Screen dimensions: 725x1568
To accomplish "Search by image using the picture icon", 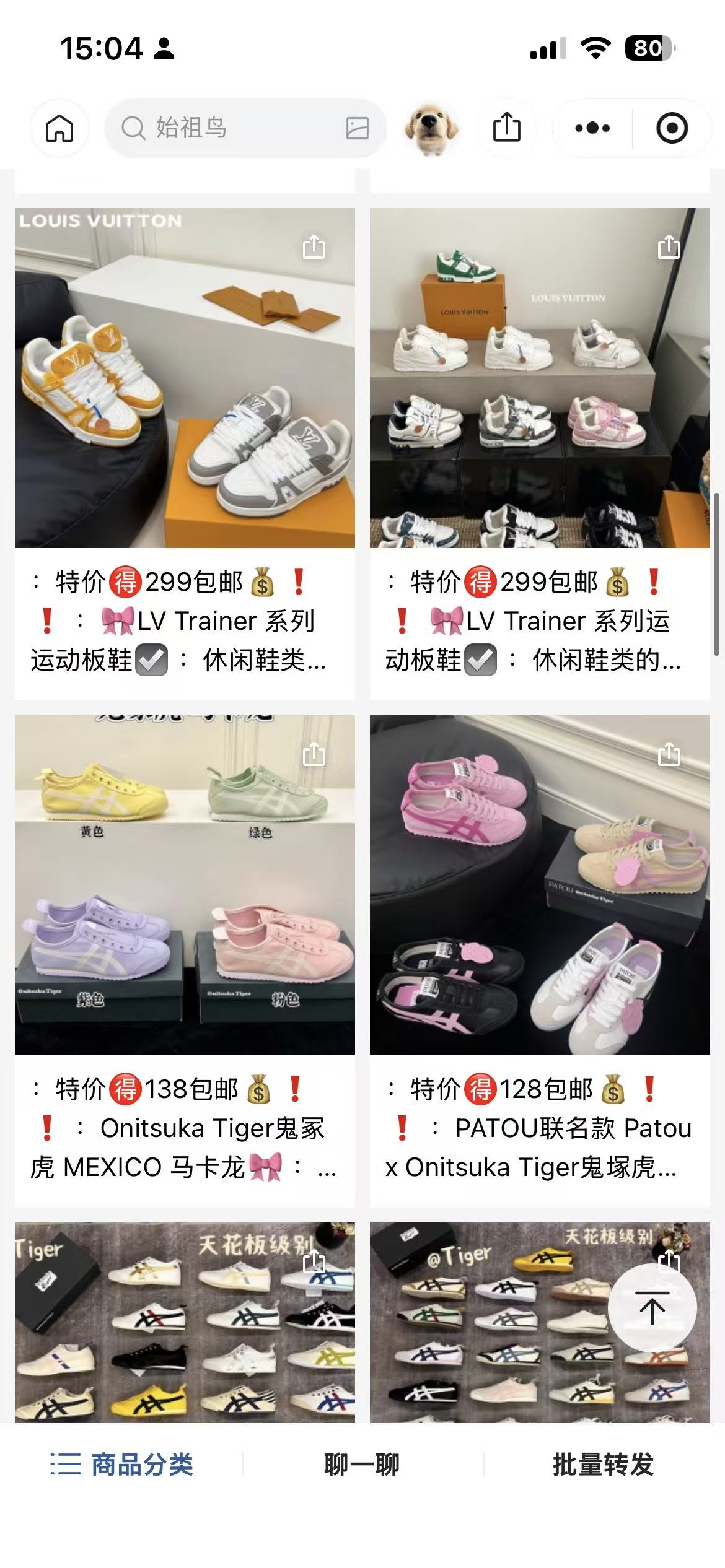I will tap(357, 128).
